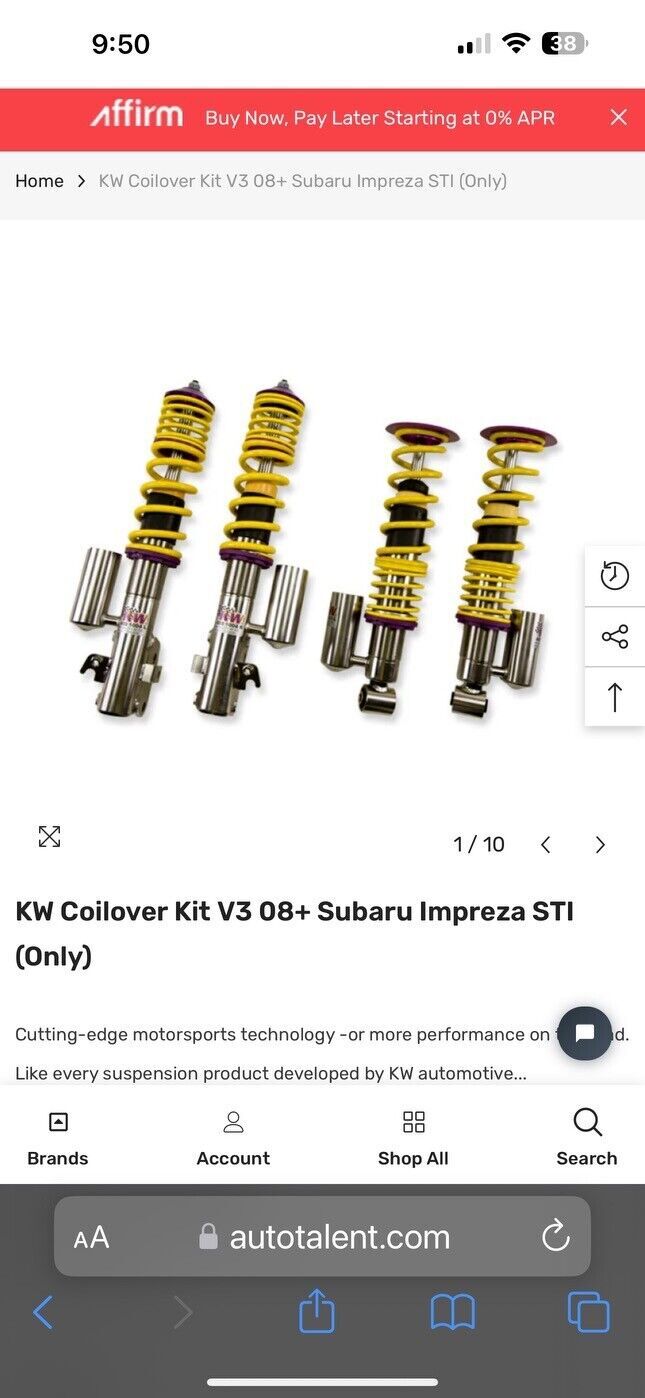Go to Home breadcrumb link

click(39, 181)
